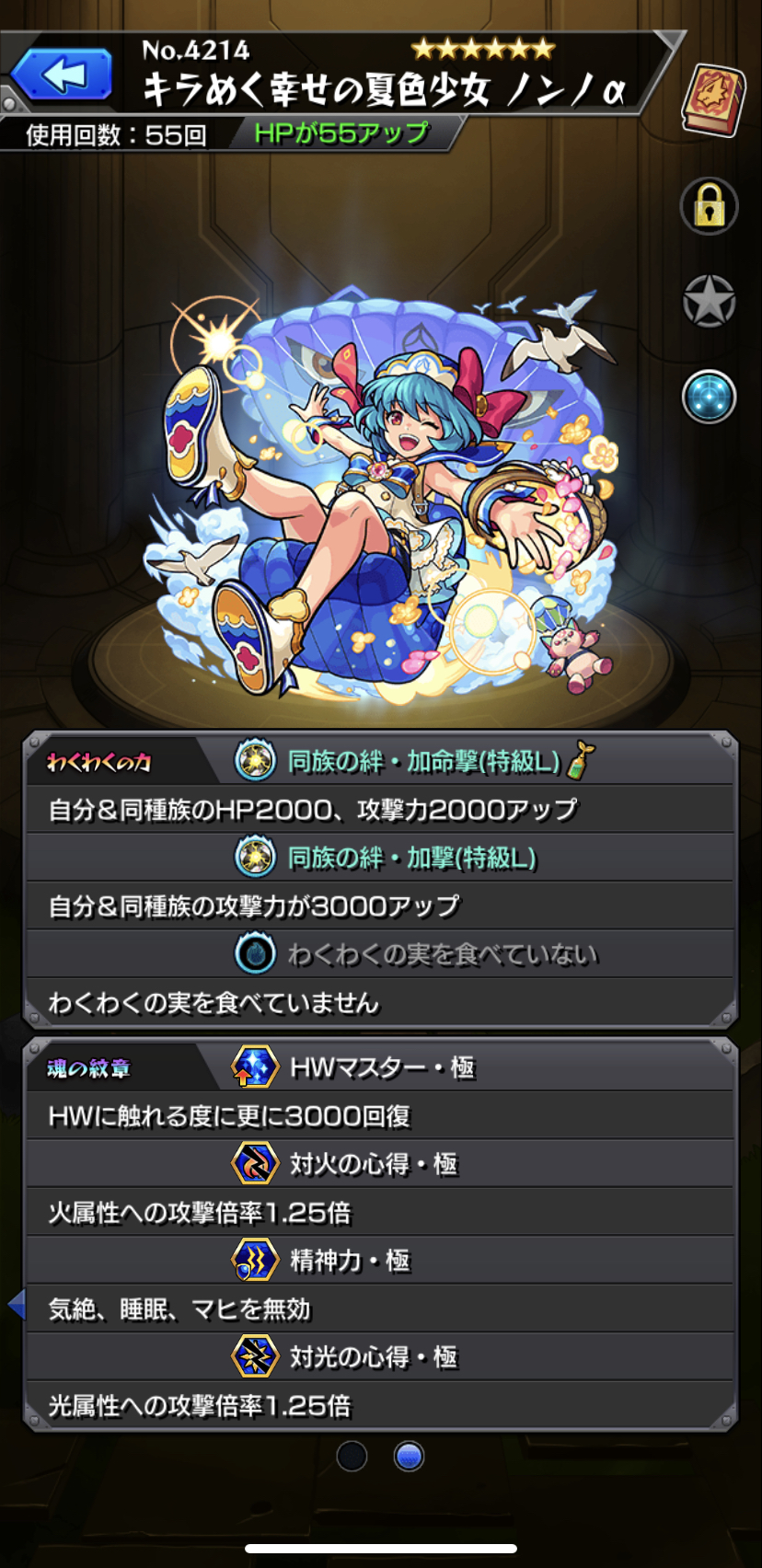This screenshot has width=762, height=1568.
Task: Tap the star favorite icon
Action: pos(709,302)
